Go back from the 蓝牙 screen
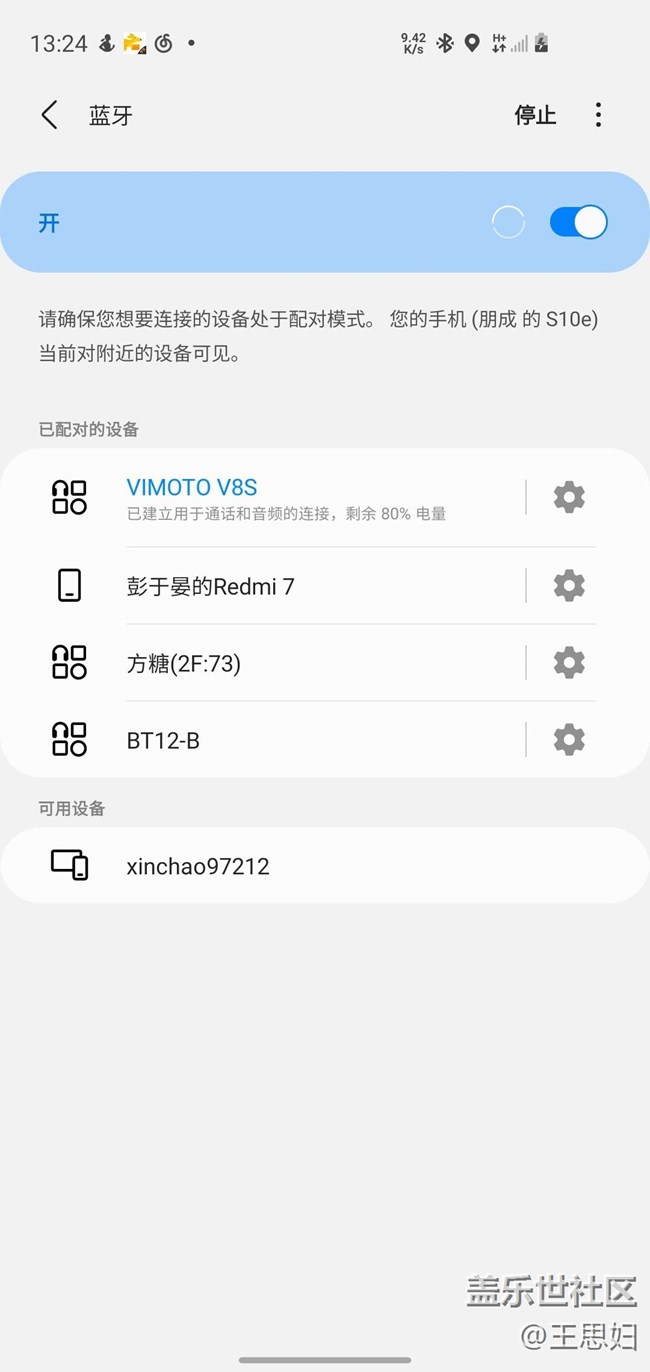The height and width of the screenshot is (1372, 650). pyautogui.click(x=49, y=115)
